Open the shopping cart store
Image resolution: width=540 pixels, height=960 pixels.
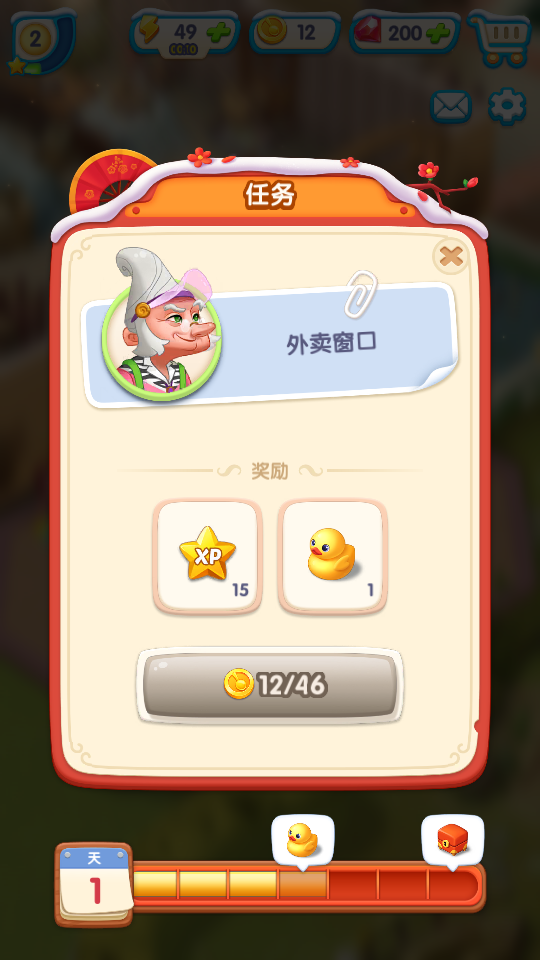(x=499, y=38)
